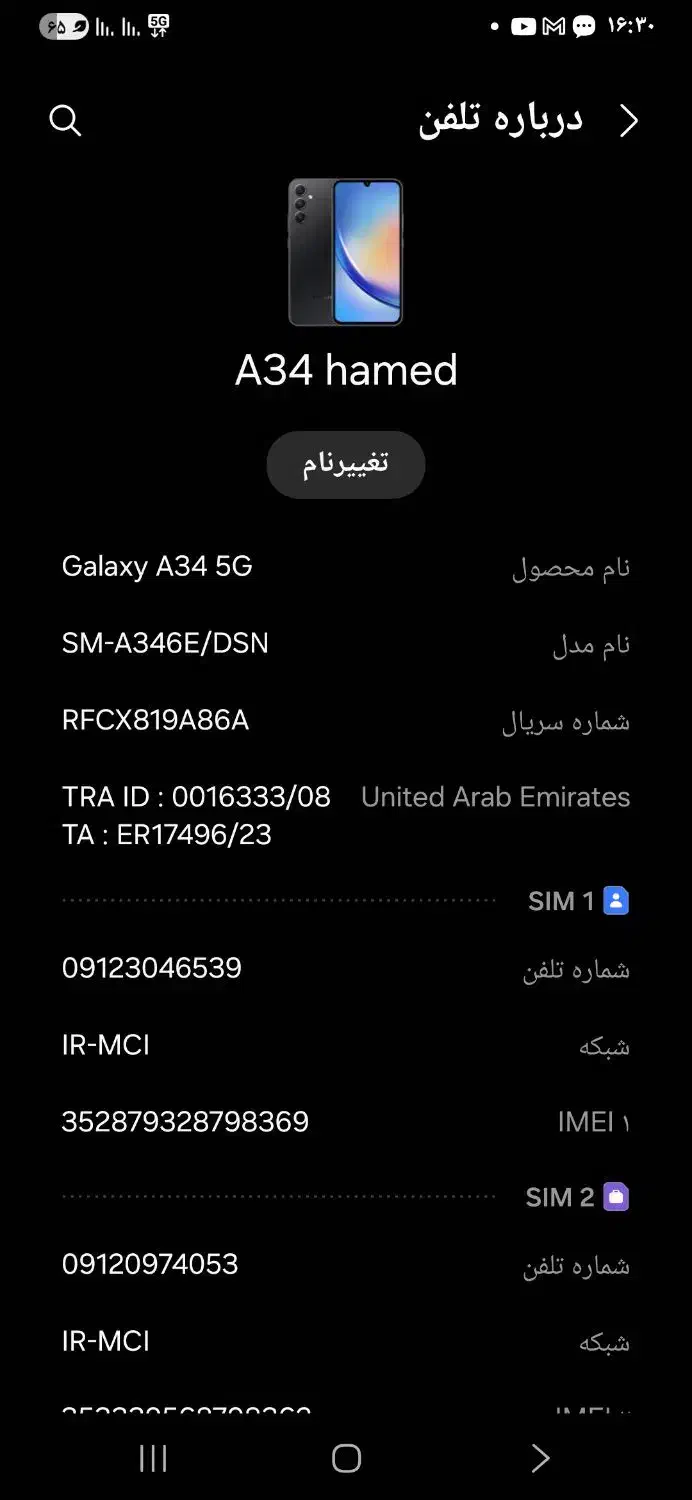Open search in About phone

(65, 121)
